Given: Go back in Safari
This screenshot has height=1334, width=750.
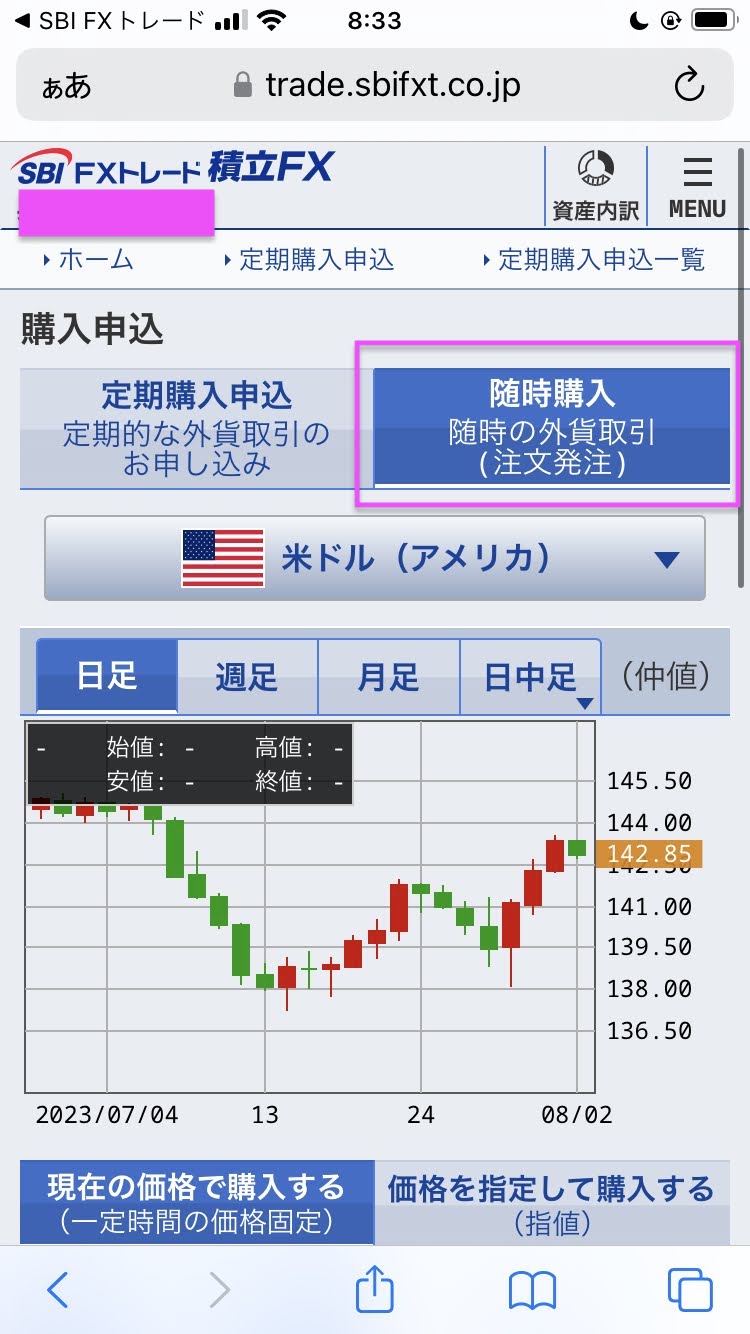Looking at the screenshot, I should tap(58, 1290).
